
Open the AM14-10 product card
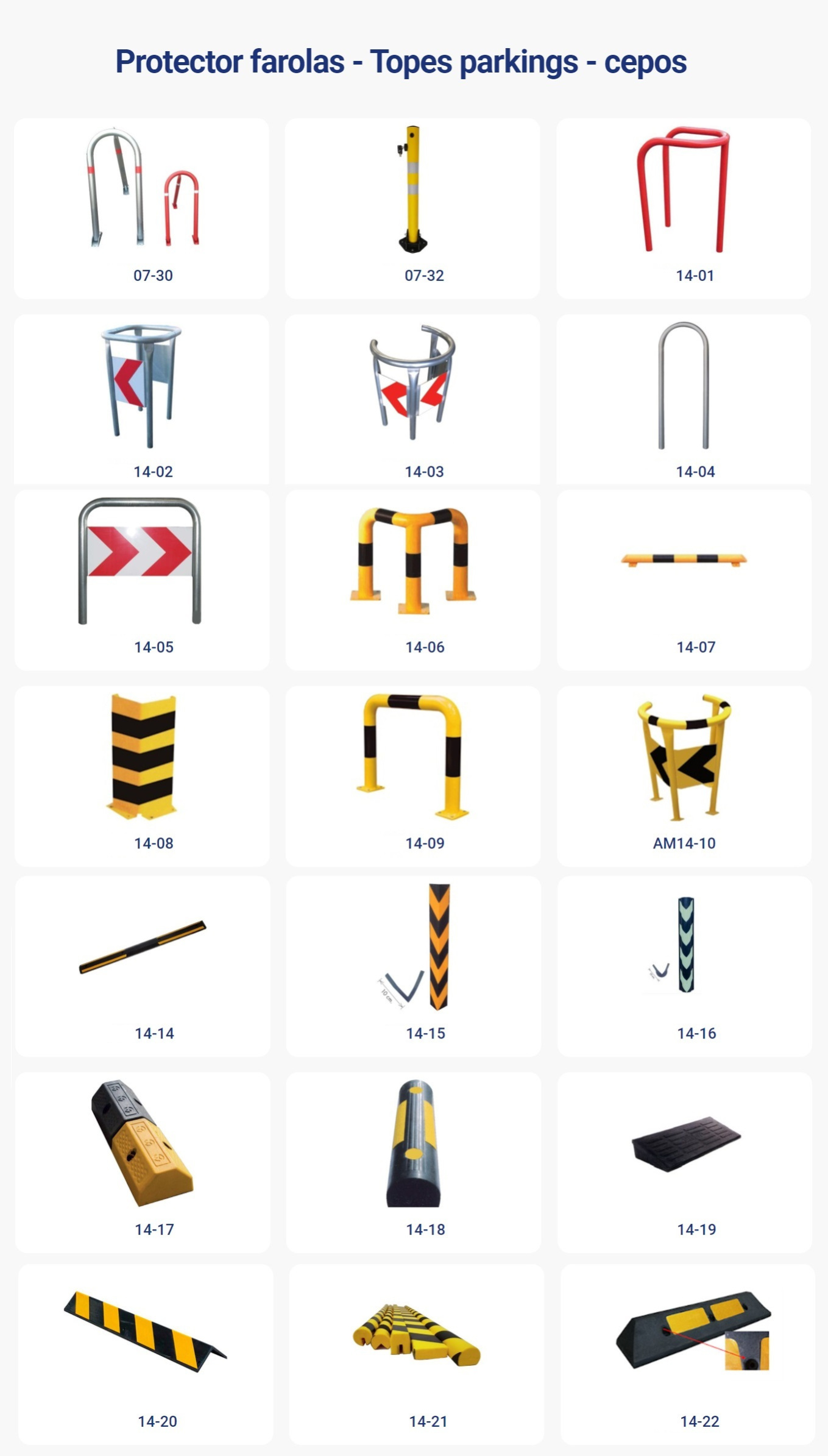684,775
